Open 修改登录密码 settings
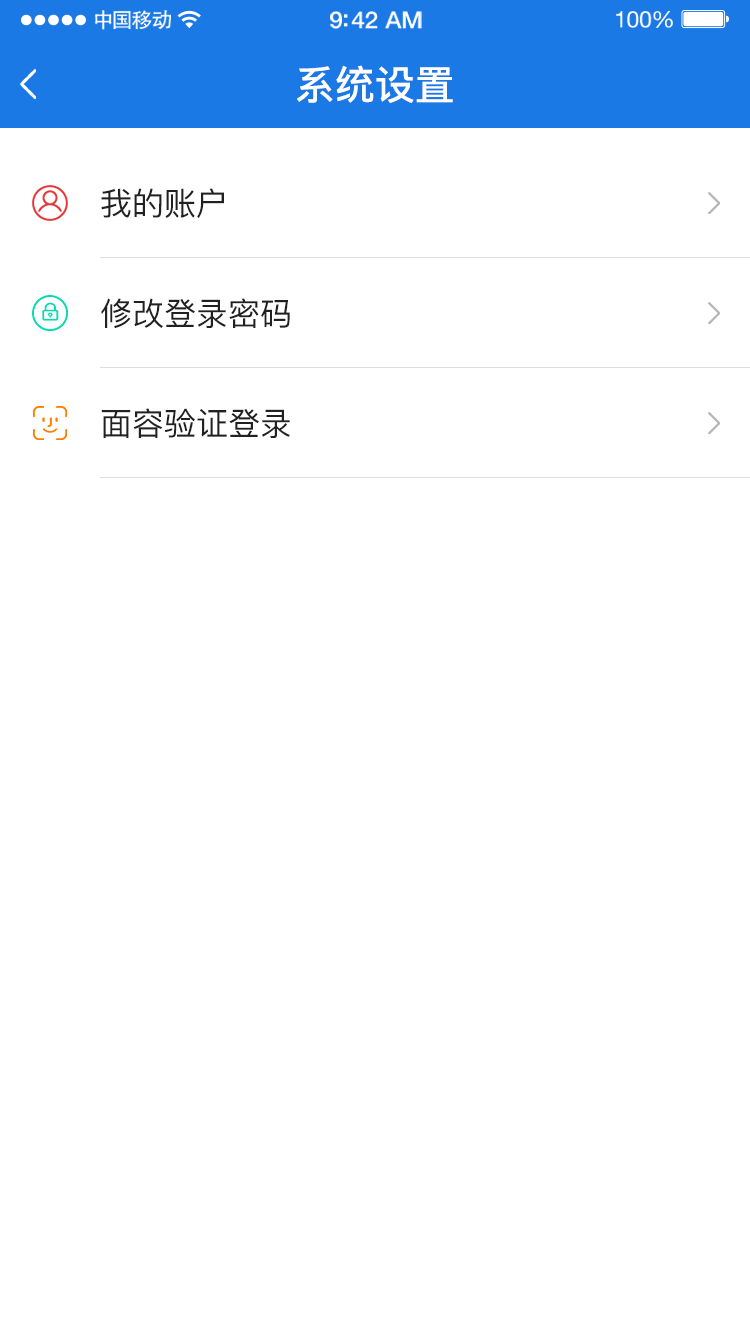 [375, 313]
